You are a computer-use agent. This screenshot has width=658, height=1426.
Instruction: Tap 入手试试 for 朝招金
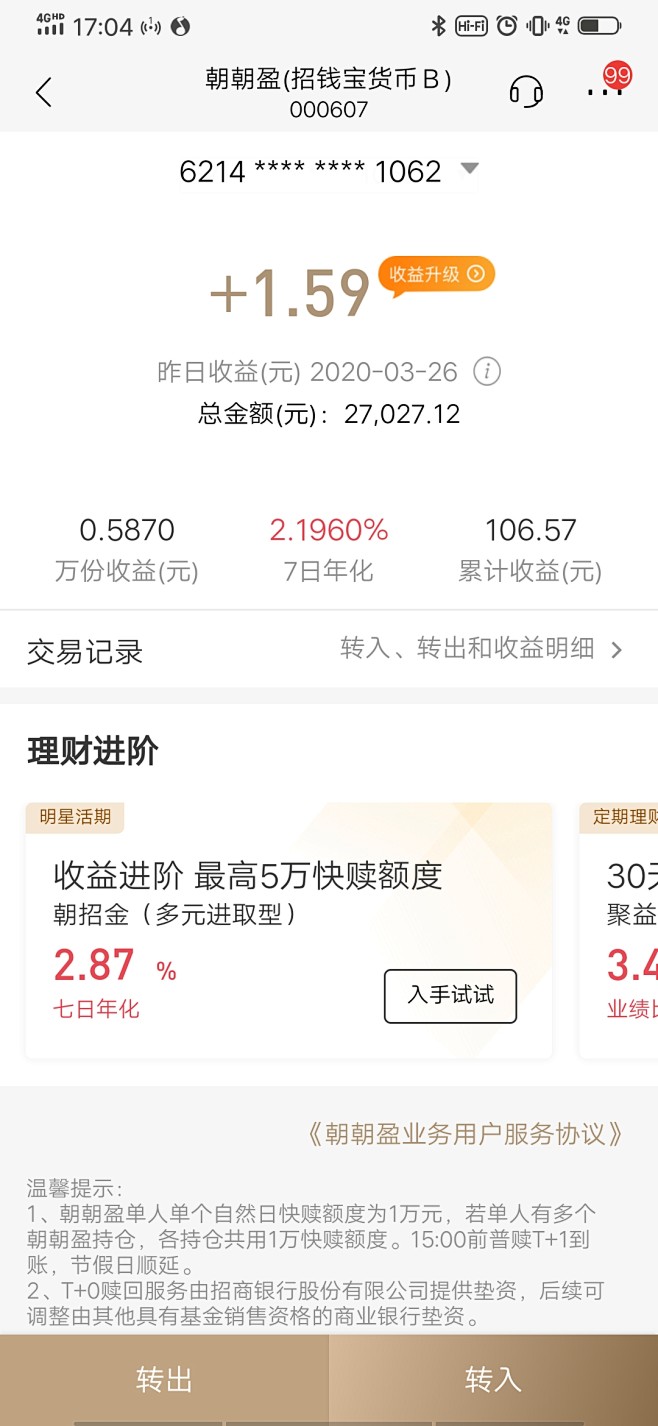[450, 995]
